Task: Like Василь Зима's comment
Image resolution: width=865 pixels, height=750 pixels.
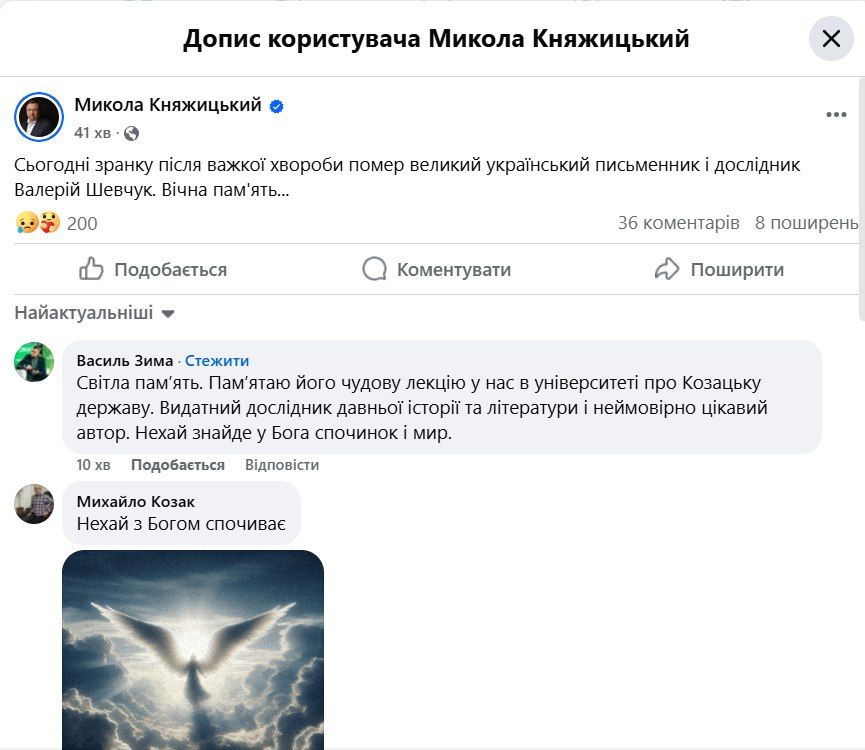Action: [x=177, y=465]
